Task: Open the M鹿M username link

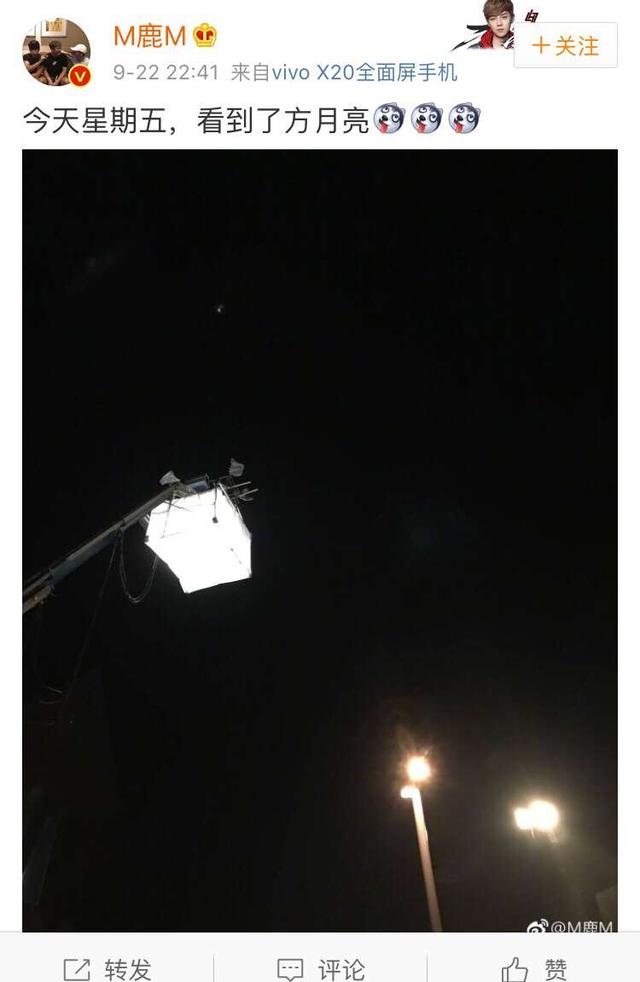Action: tap(149, 36)
